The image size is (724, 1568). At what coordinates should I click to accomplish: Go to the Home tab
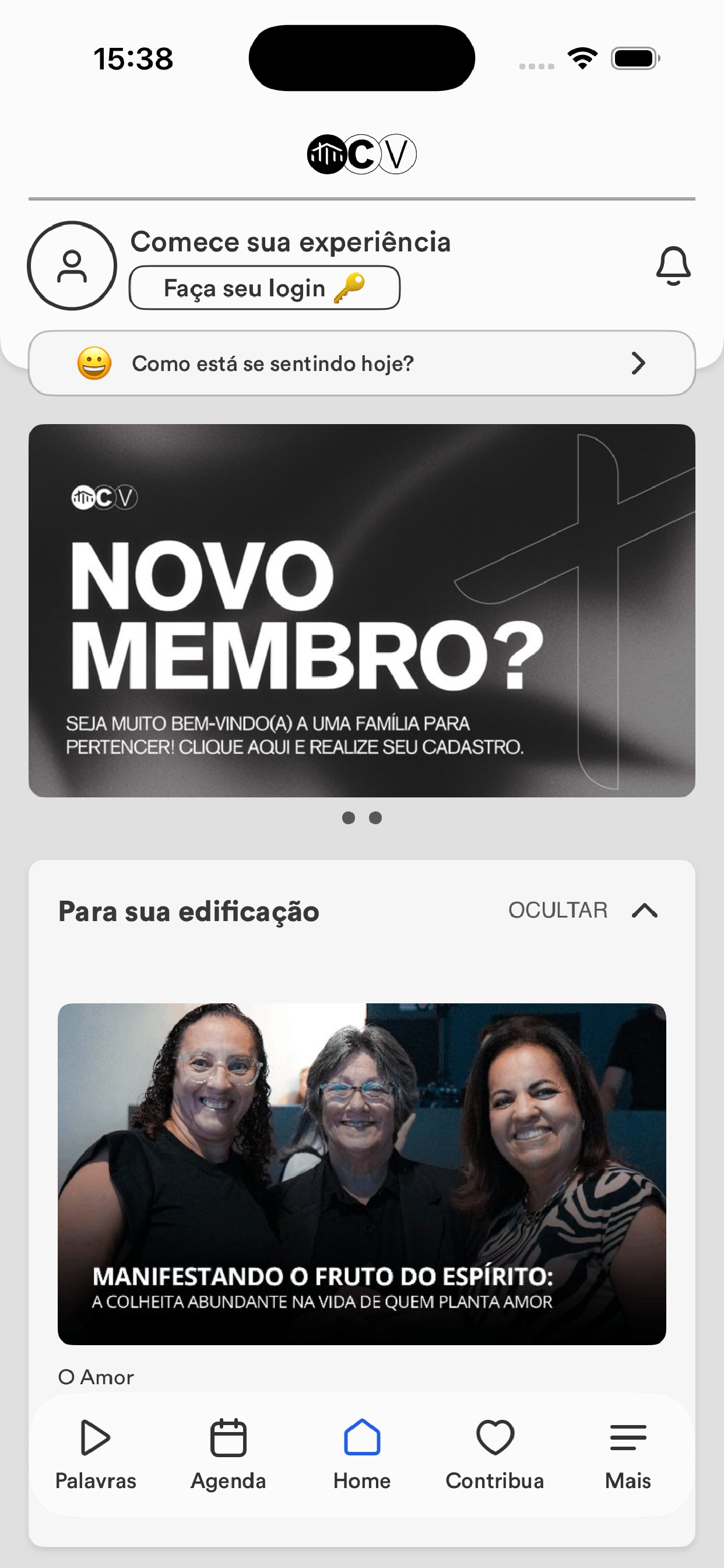click(362, 1454)
